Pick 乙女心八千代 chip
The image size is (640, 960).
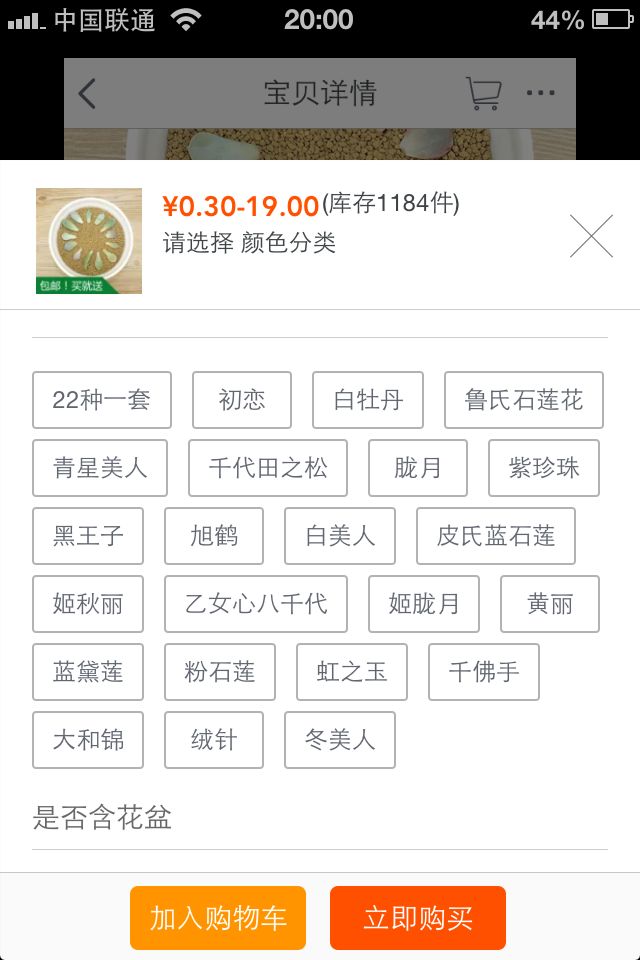256,604
